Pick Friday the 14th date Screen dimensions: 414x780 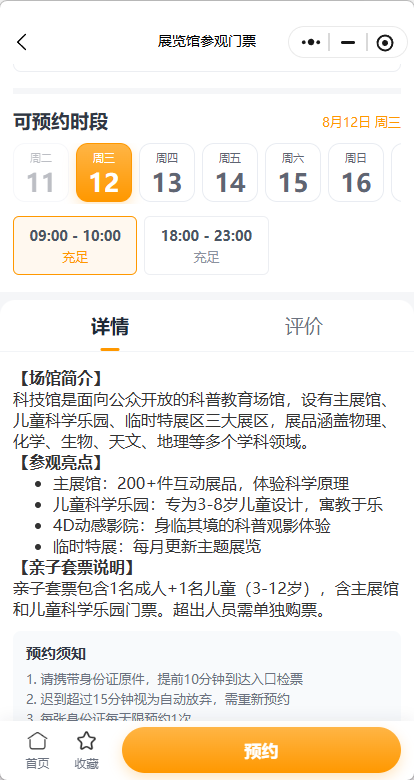click(x=230, y=173)
